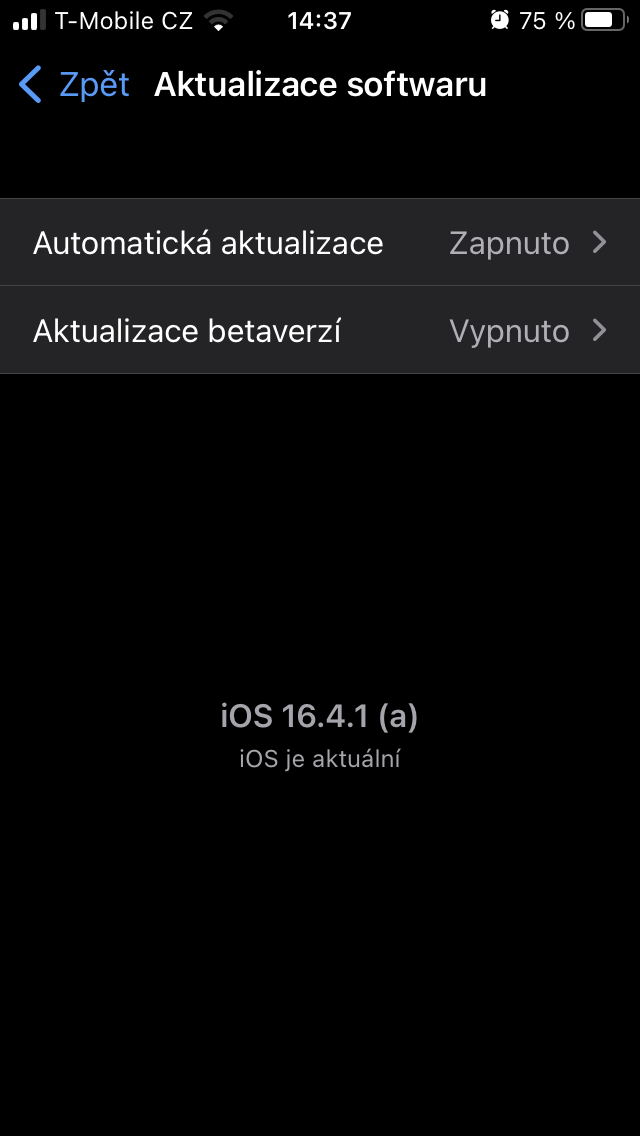The image size is (640, 1136).
Task: Go back with the Zpět button
Action: pos(75,85)
